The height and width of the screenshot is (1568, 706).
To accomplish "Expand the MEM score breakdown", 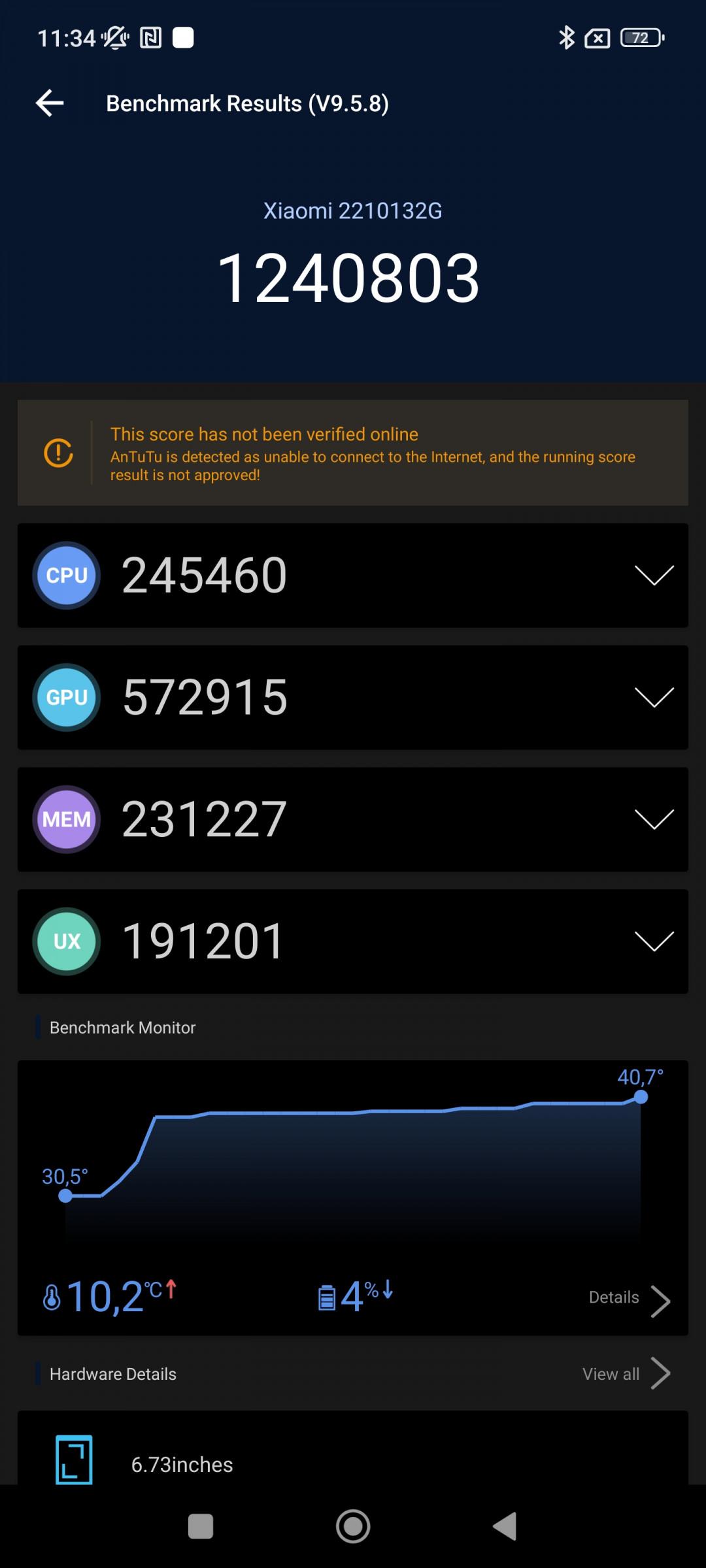I will (352, 819).
